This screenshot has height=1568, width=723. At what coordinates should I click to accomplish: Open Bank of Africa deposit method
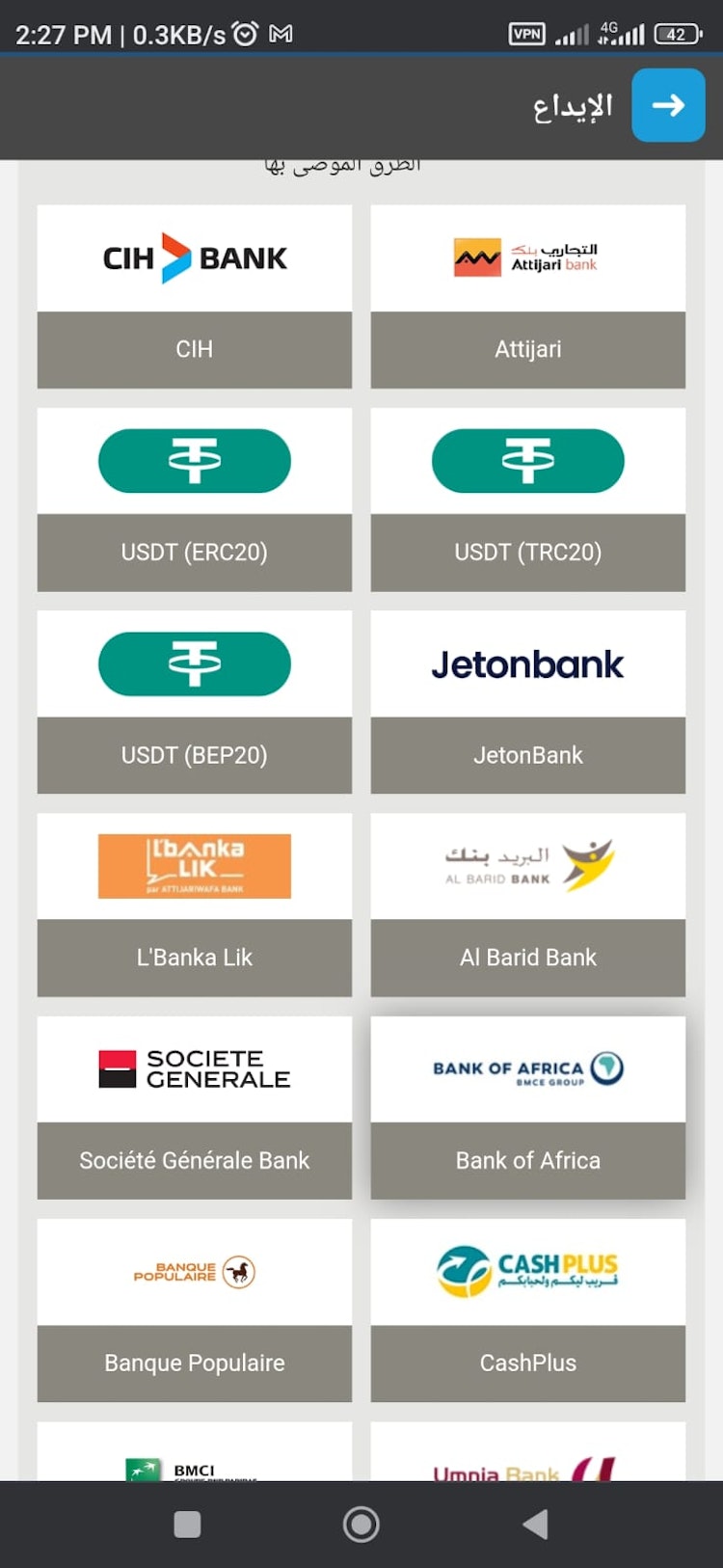(x=527, y=1106)
